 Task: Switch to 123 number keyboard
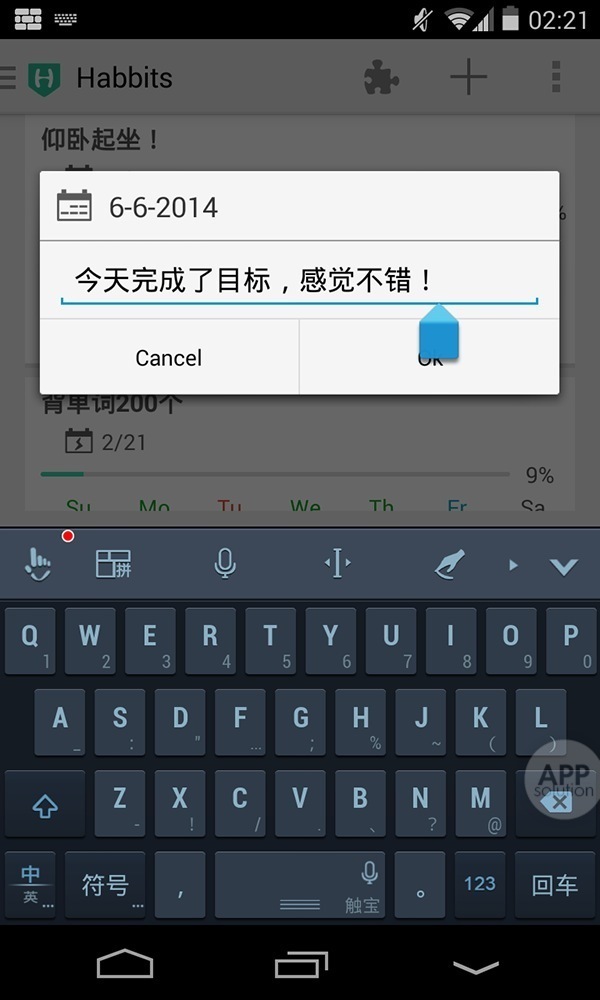[480, 884]
